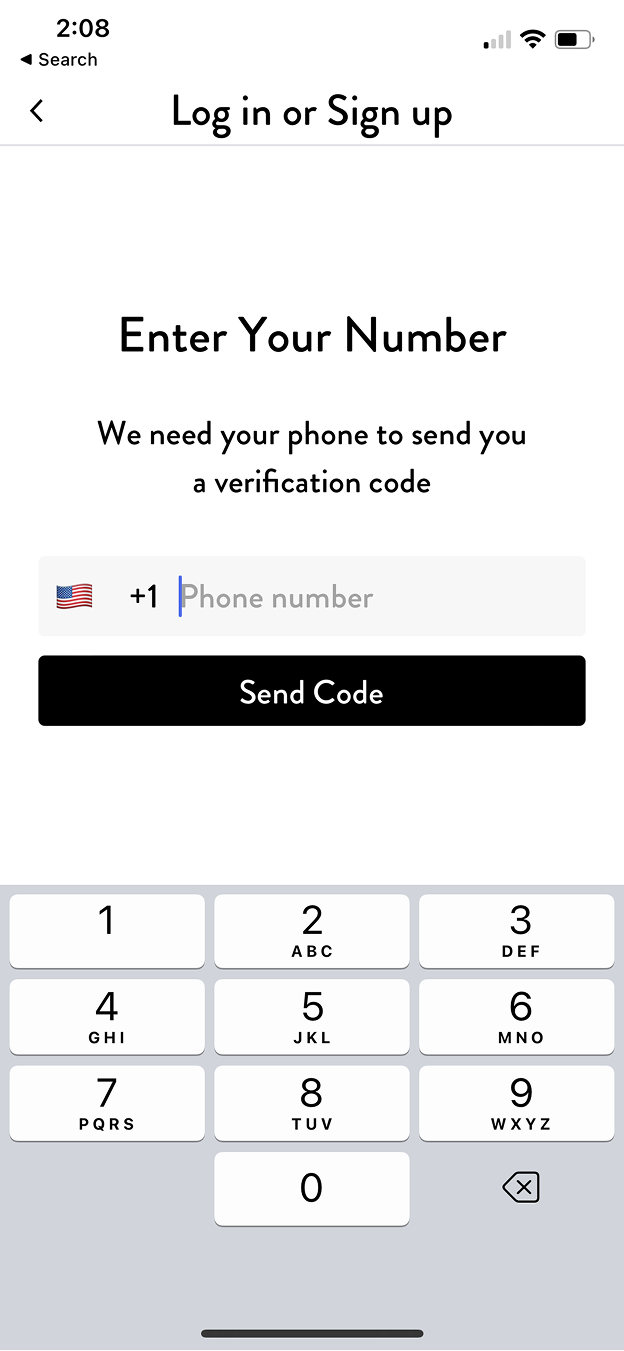
Task: Delete a digit with the backspace key
Action: coord(519,1188)
